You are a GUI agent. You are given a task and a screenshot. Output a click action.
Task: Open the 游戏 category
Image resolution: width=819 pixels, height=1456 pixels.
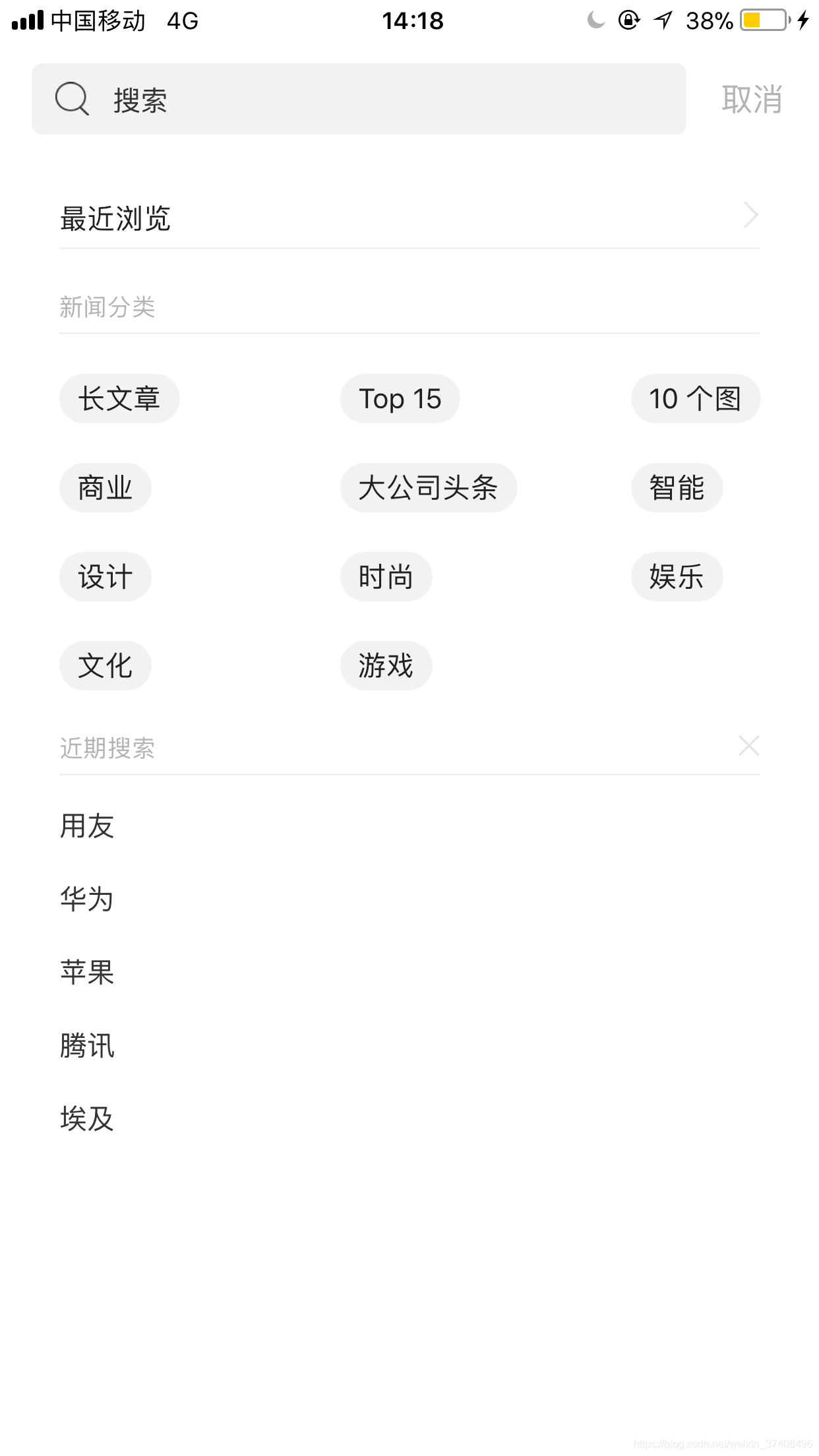(x=386, y=665)
